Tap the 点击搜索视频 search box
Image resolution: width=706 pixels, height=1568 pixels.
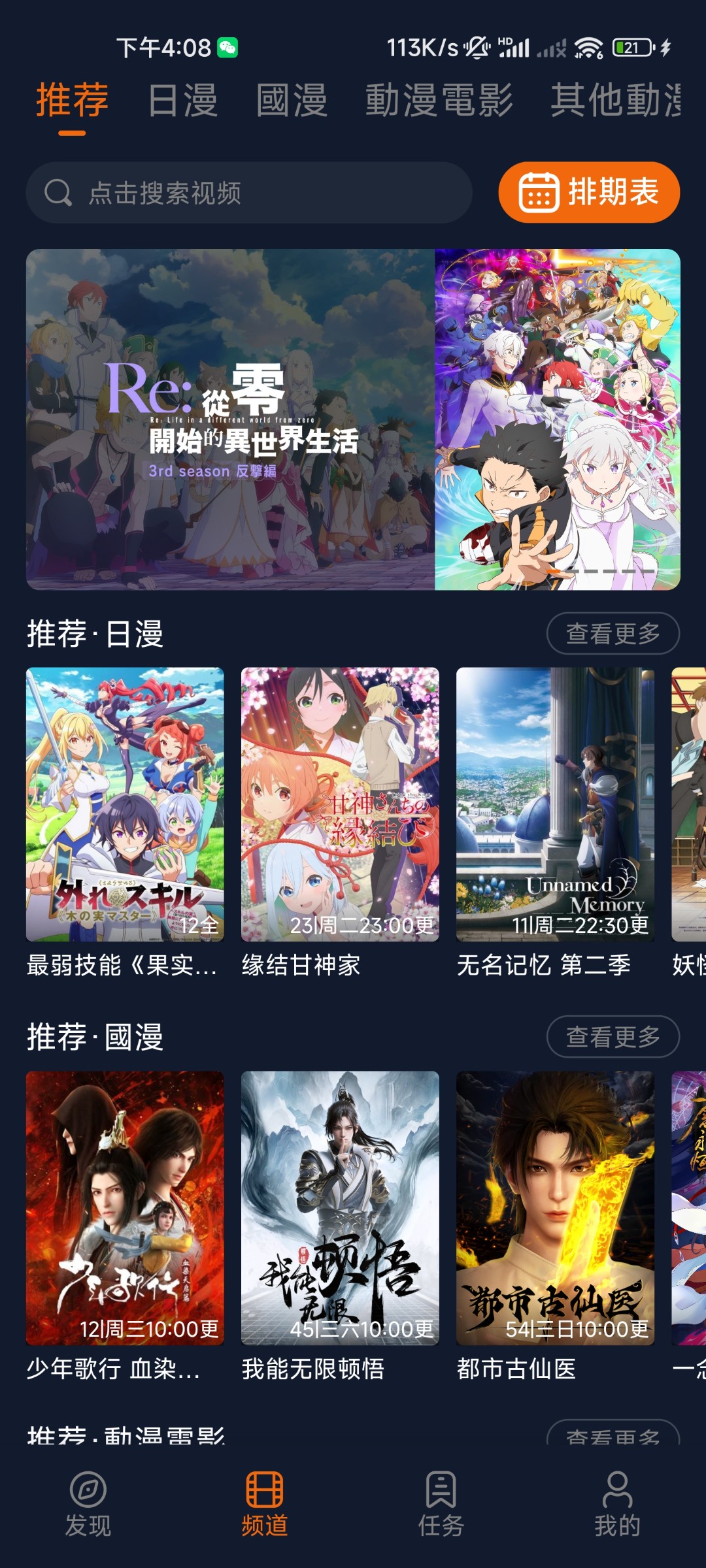pos(248,193)
